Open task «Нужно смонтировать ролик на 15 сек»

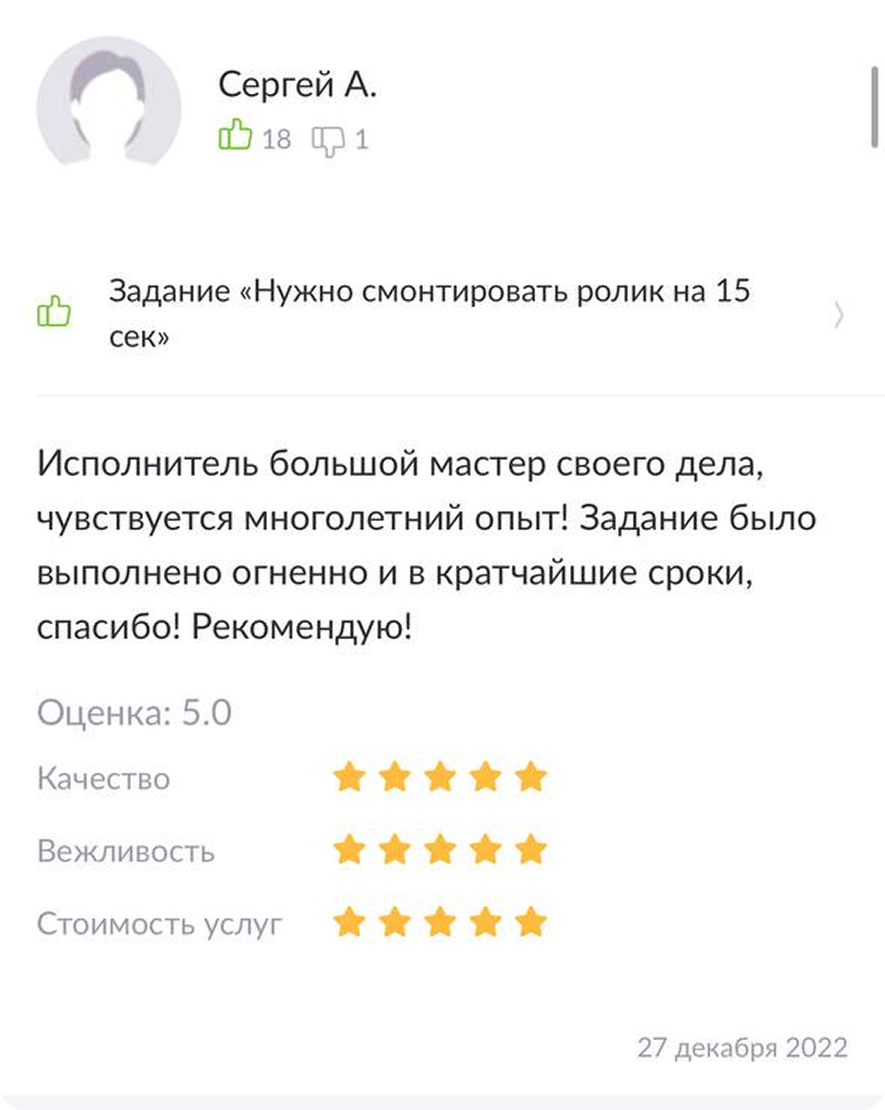coord(430,315)
